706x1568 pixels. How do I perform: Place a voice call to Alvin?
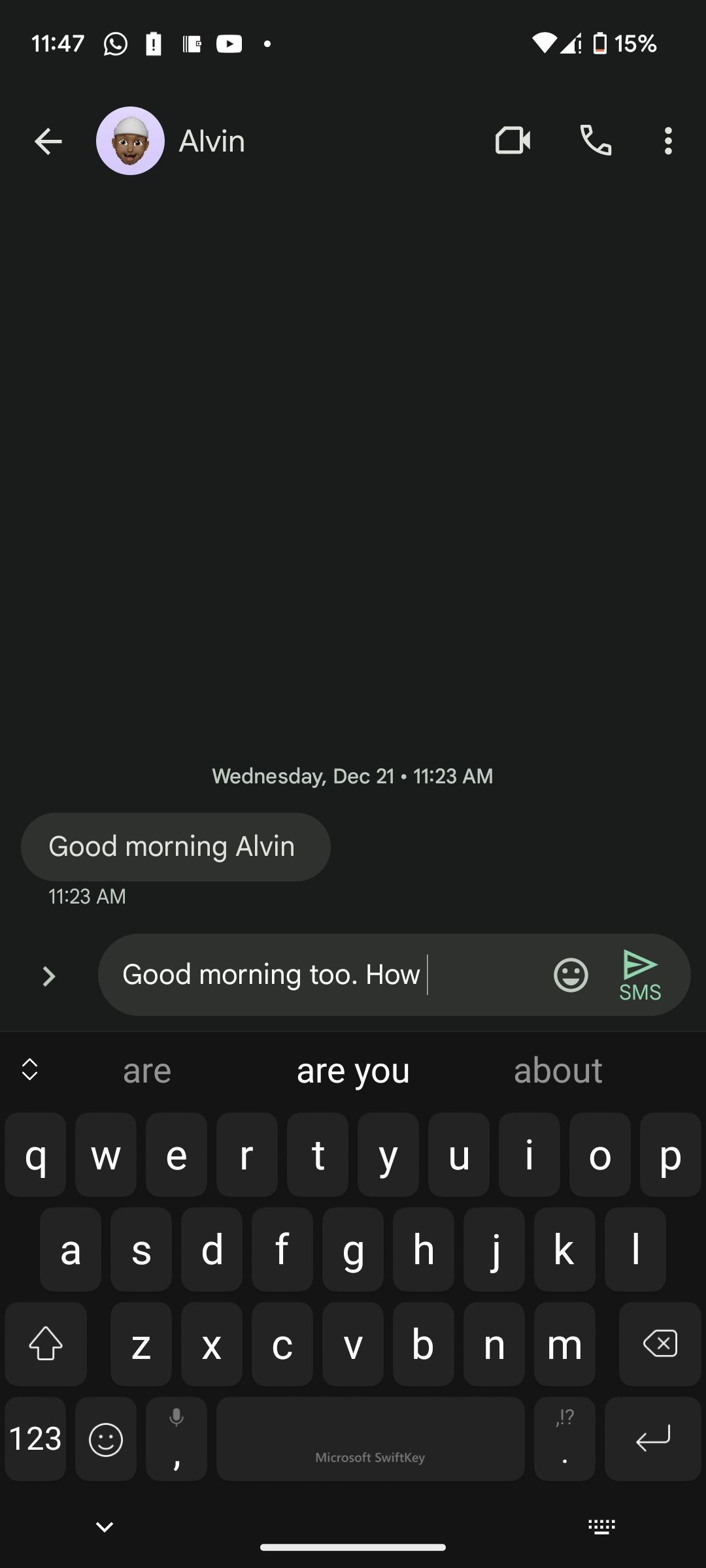[596, 140]
